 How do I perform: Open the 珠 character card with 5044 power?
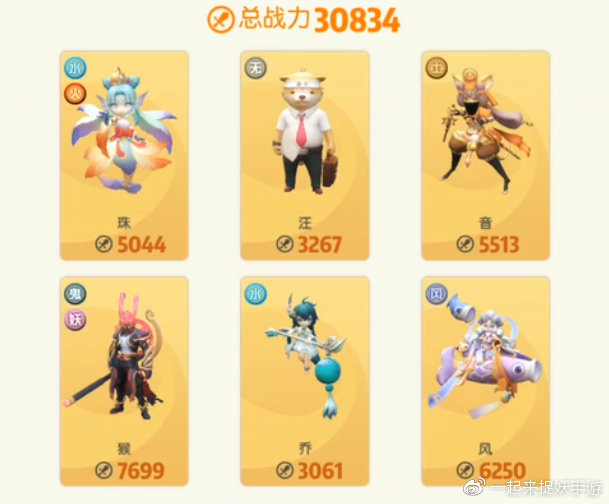tap(124, 155)
